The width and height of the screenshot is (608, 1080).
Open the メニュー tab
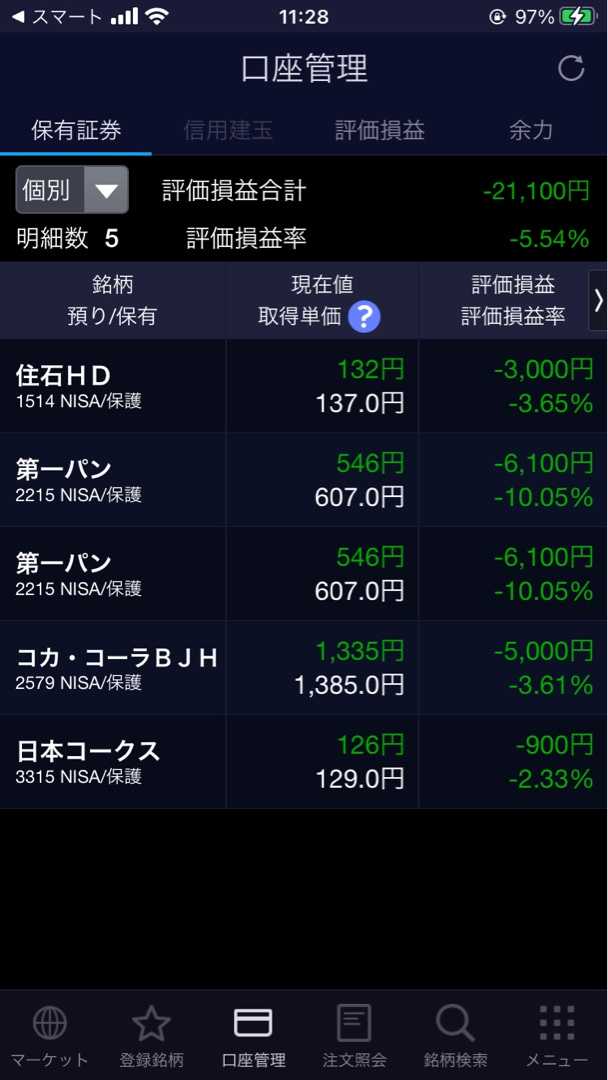coord(557,1035)
